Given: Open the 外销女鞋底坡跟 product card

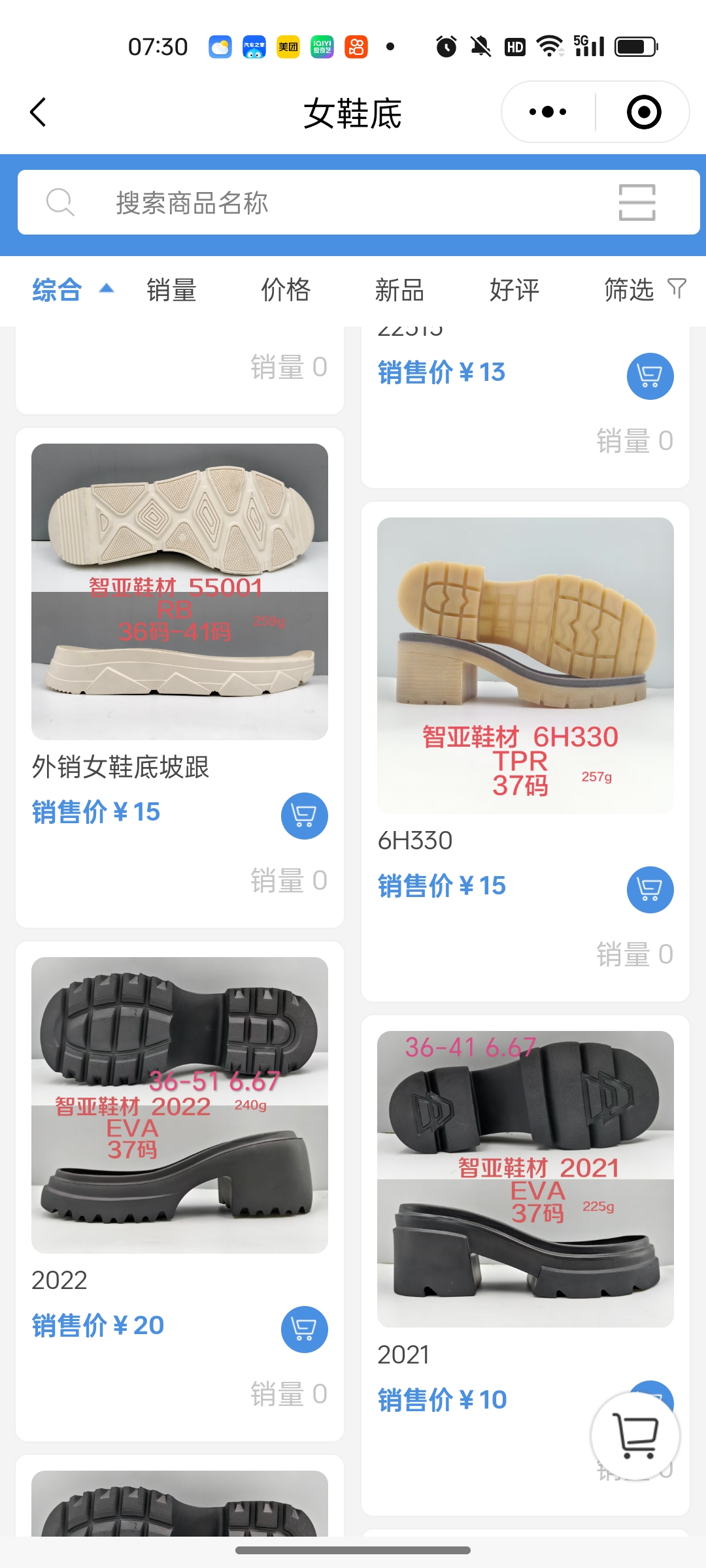Looking at the screenshot, I should [x=180, y=592].
